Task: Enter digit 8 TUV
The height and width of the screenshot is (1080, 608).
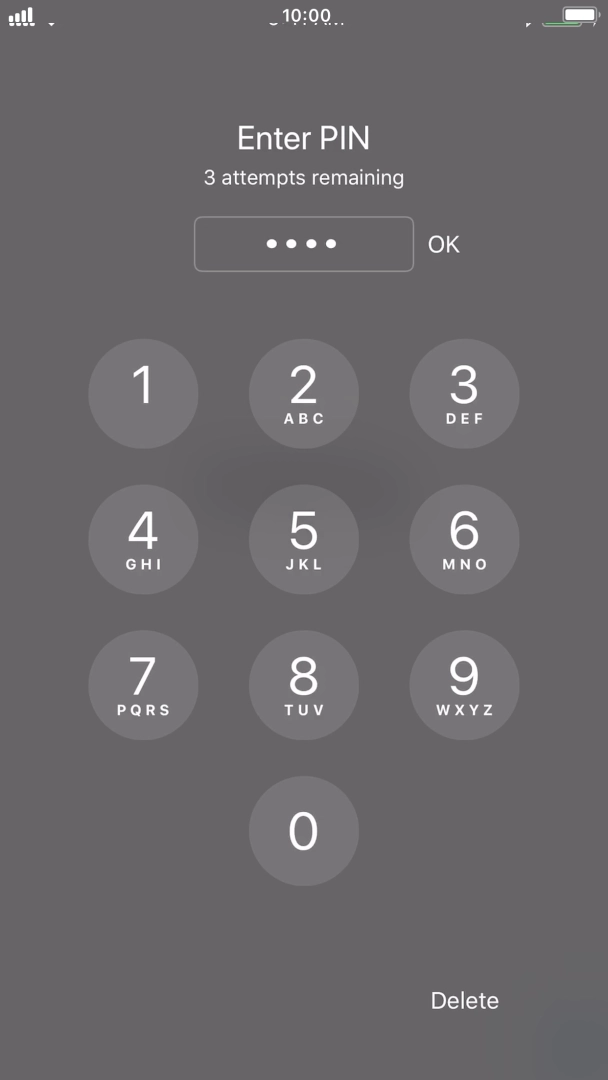Action: click(x=304, y=685)
